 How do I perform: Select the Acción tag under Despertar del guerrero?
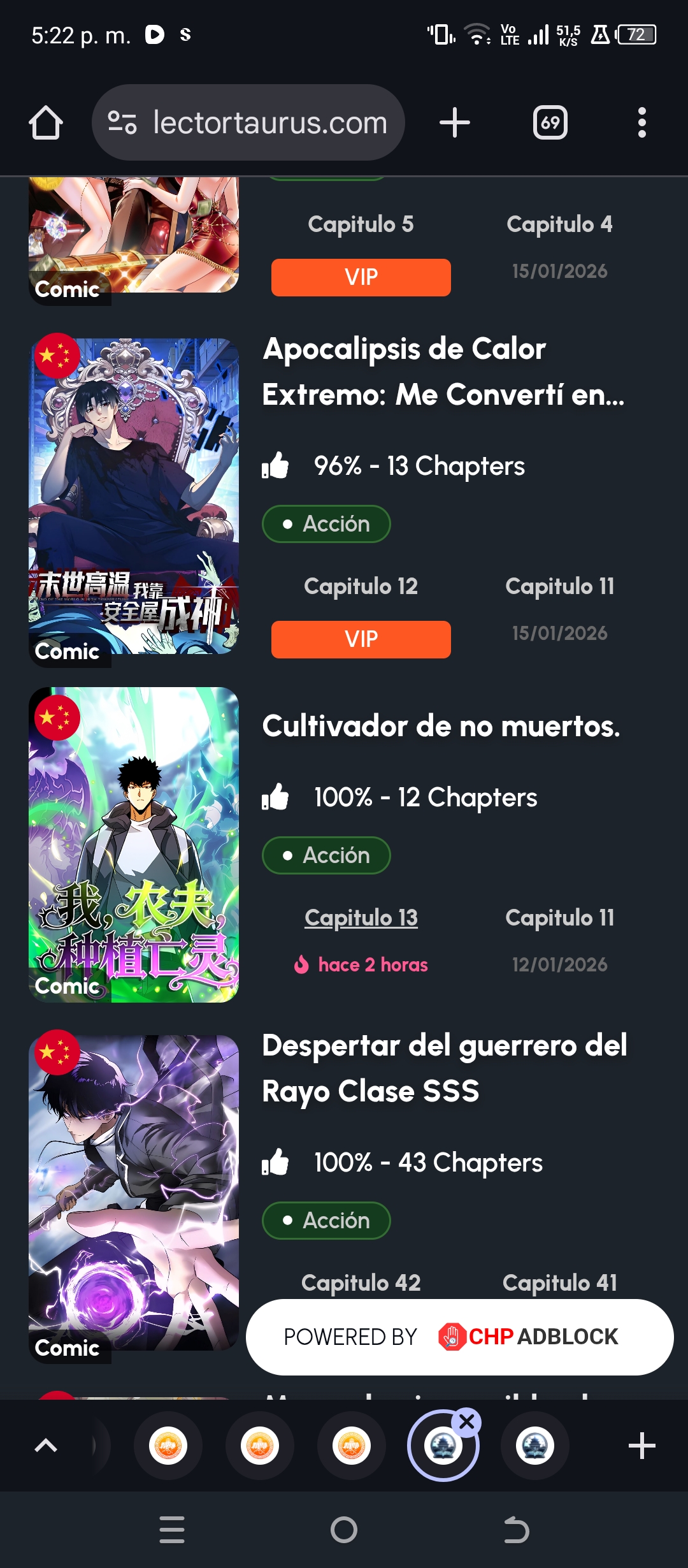point(326,1221)
